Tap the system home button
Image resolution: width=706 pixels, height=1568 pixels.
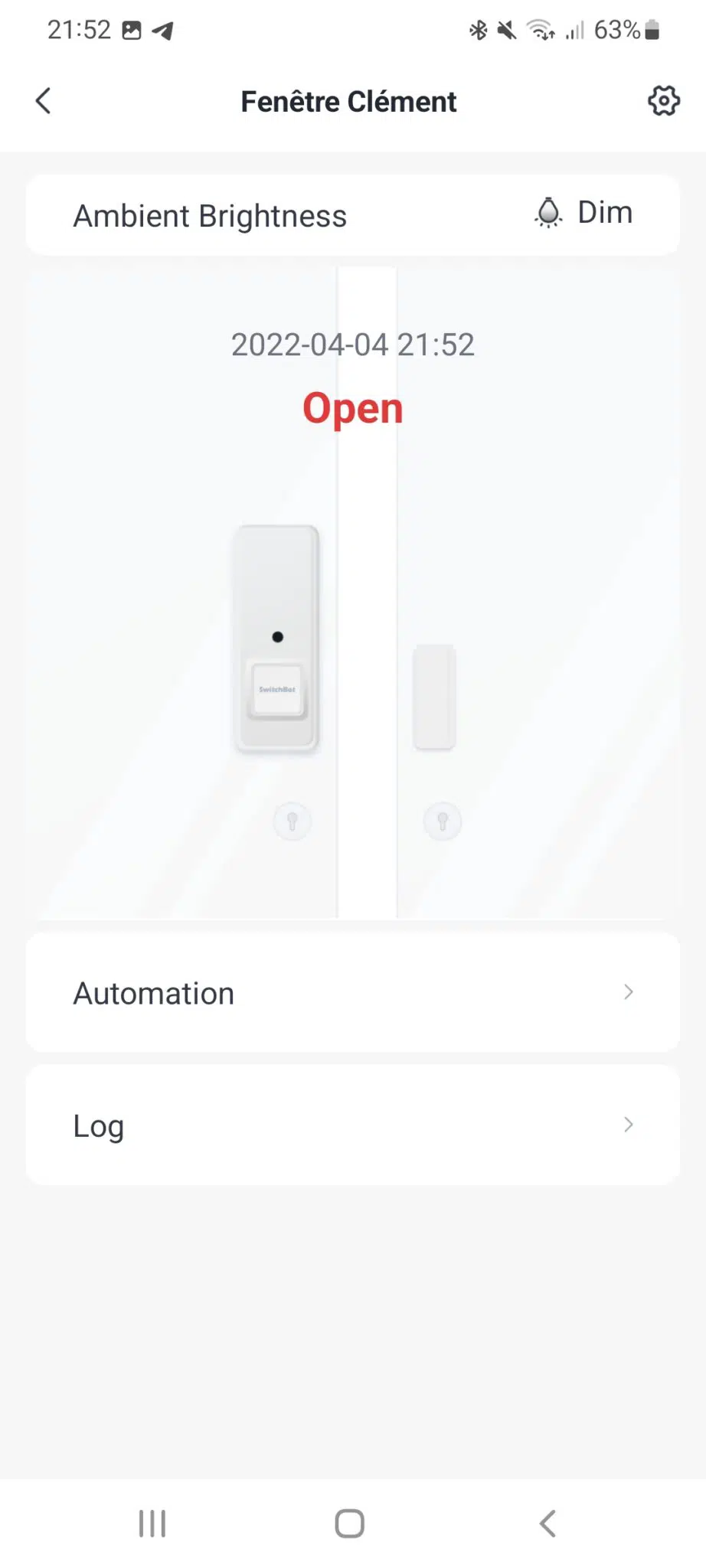tap(350, 1523)
